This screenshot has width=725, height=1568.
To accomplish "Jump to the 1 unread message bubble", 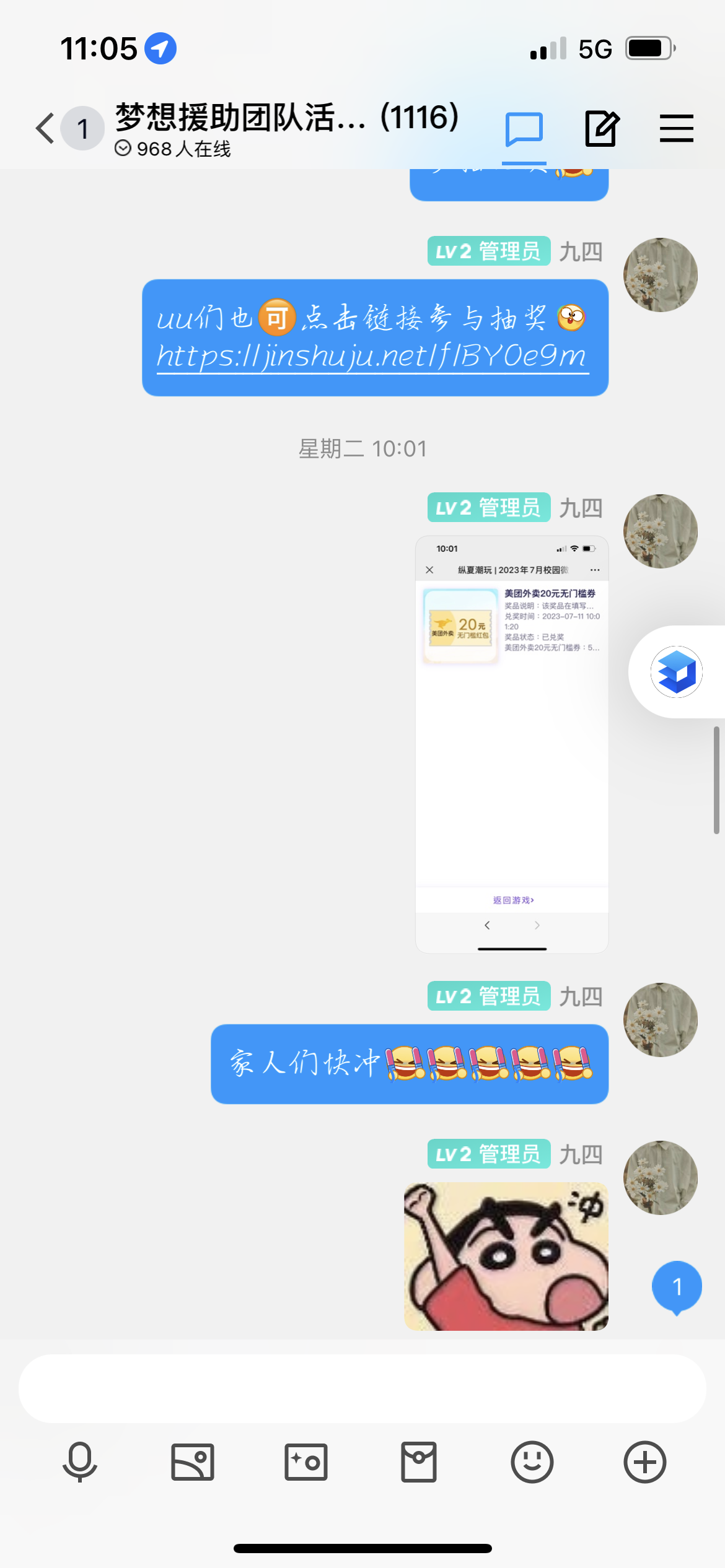I will [677, 1287].
